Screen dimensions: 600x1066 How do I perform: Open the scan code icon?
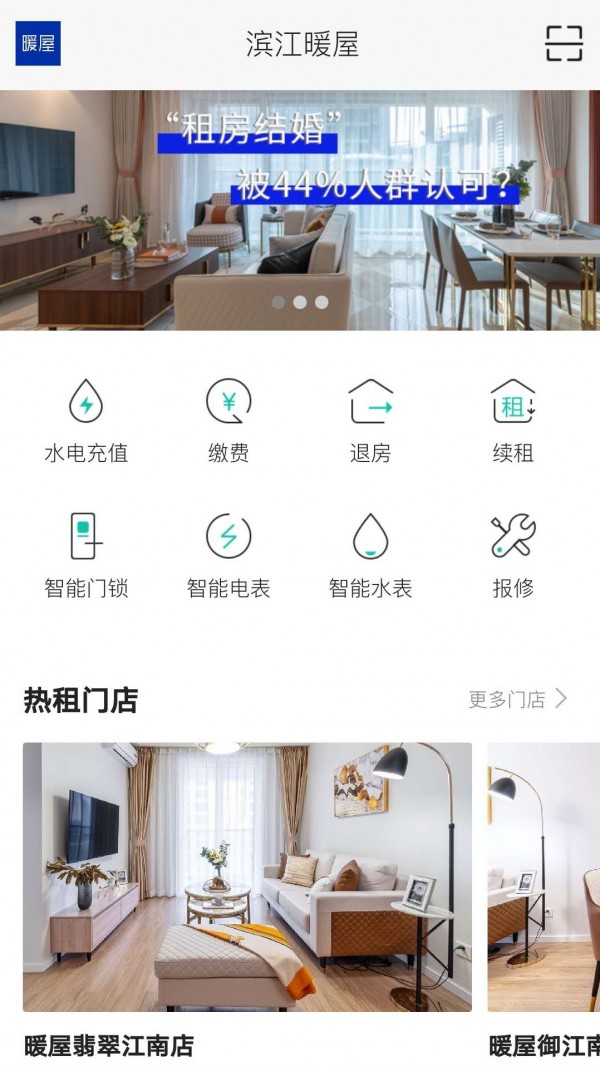point(563,44)
